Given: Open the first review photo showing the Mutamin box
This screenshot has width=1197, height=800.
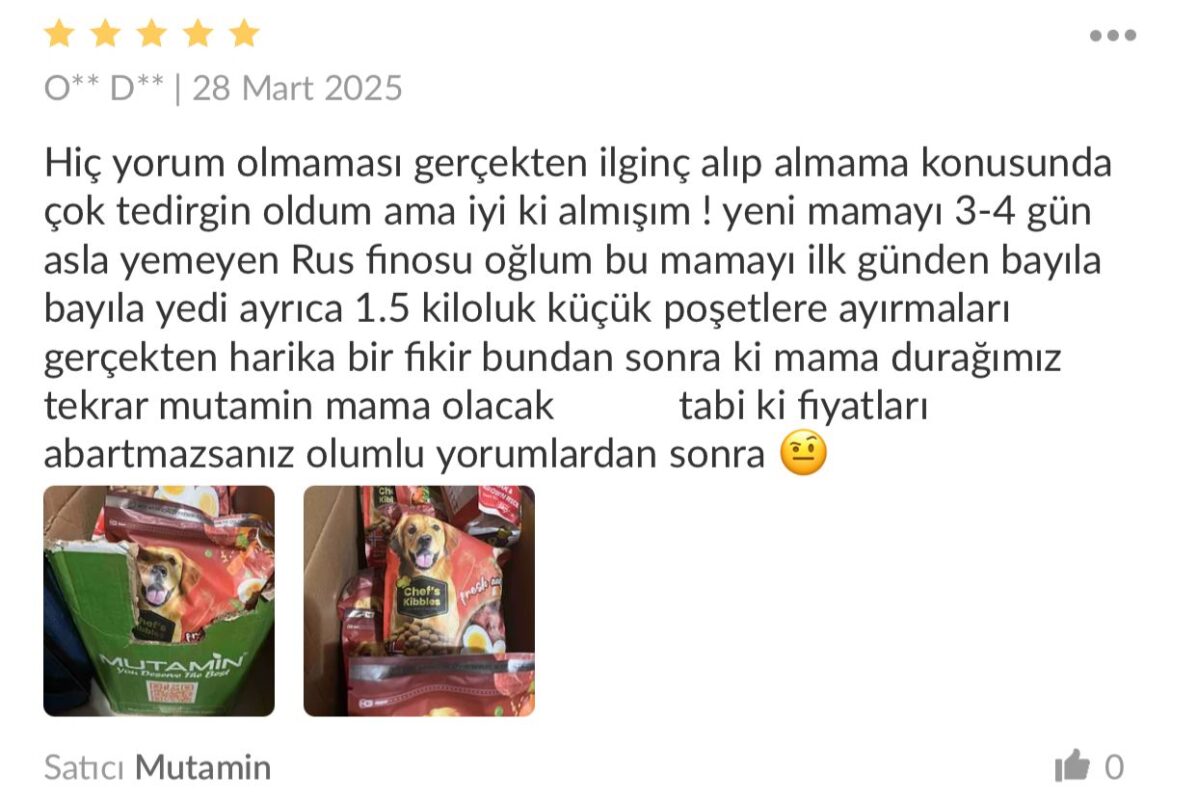Looking at the screenshot, I should [159, 601].
